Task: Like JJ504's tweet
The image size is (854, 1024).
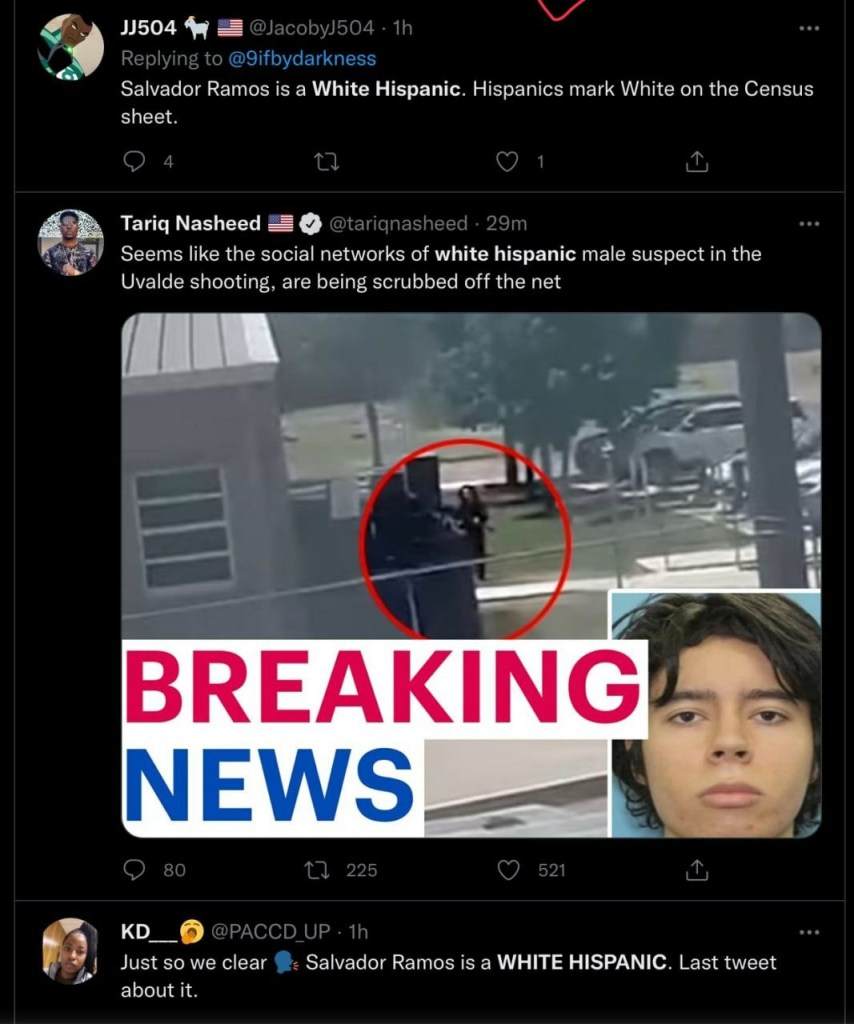Action: [x=508, y=162]
